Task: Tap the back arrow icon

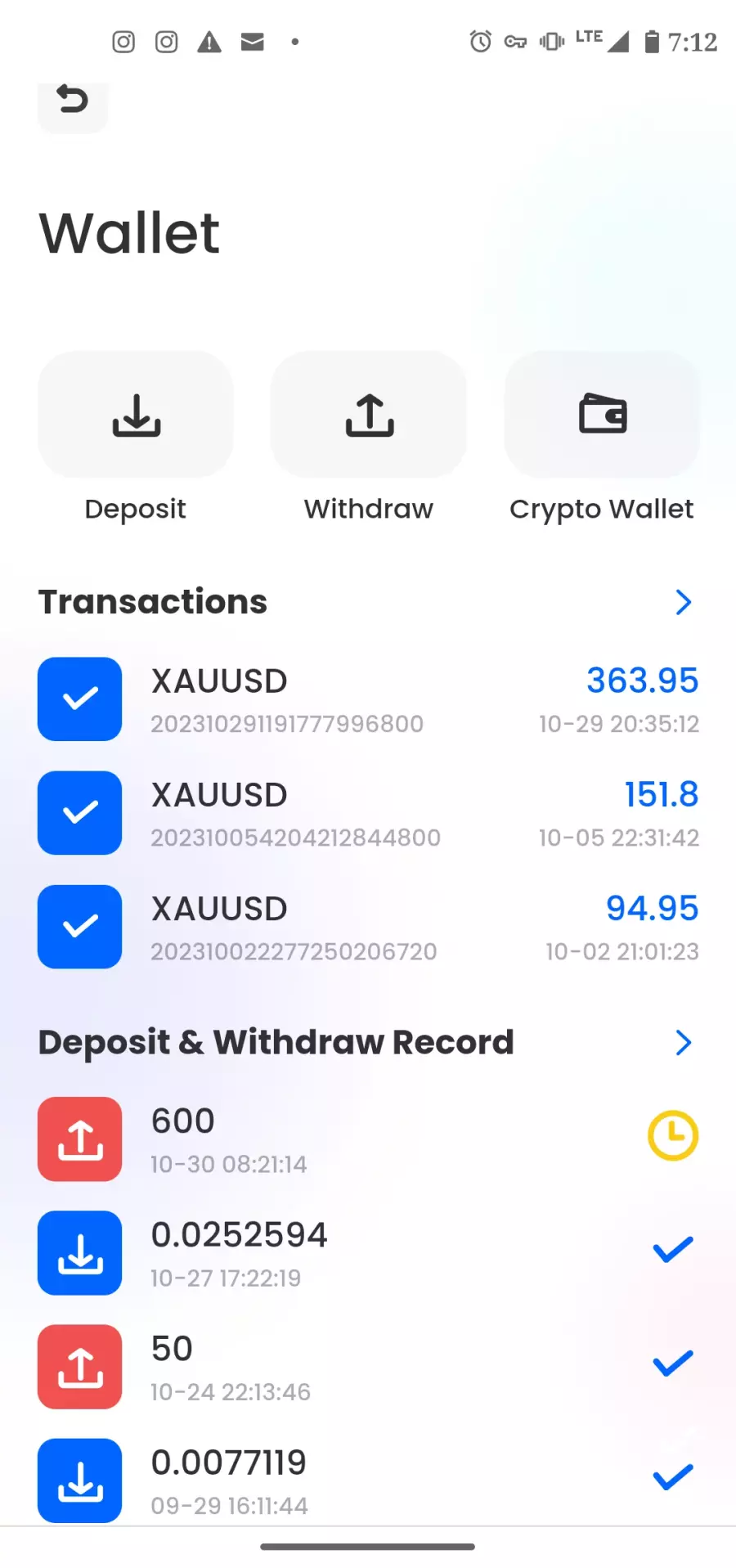Action: point(72,101)
